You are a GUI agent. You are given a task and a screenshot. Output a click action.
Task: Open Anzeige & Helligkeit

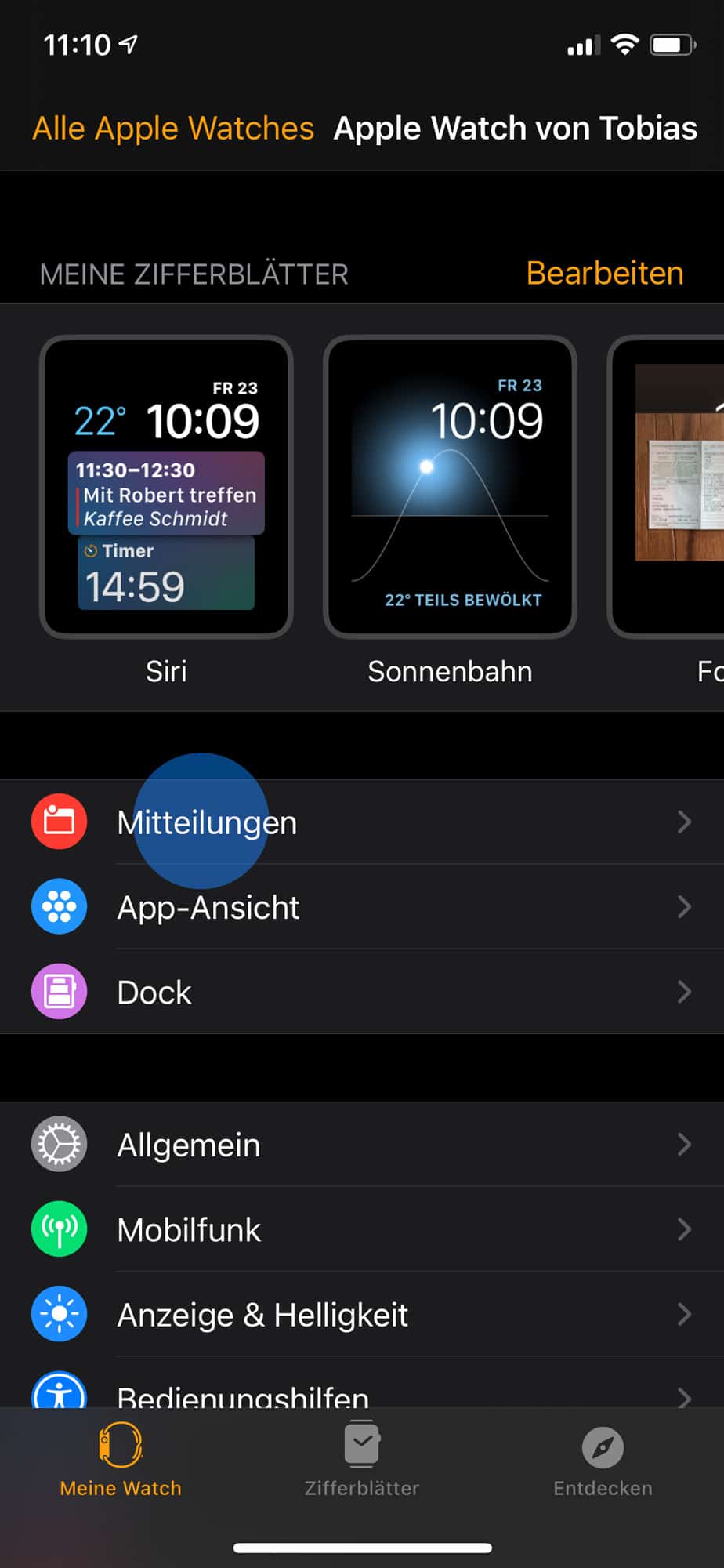coord(362,1314)
